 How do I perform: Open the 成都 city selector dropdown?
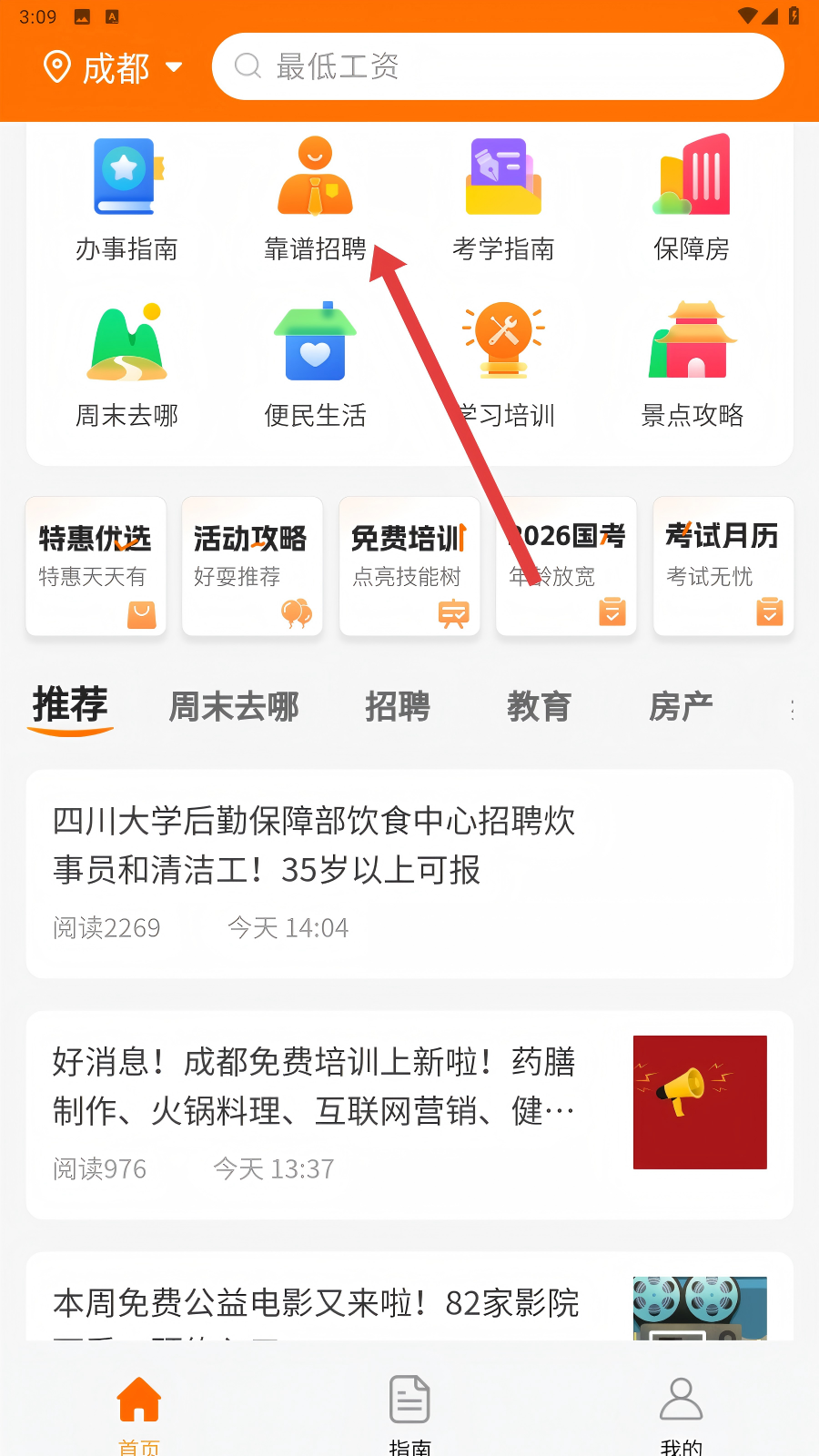coord(114,67)
